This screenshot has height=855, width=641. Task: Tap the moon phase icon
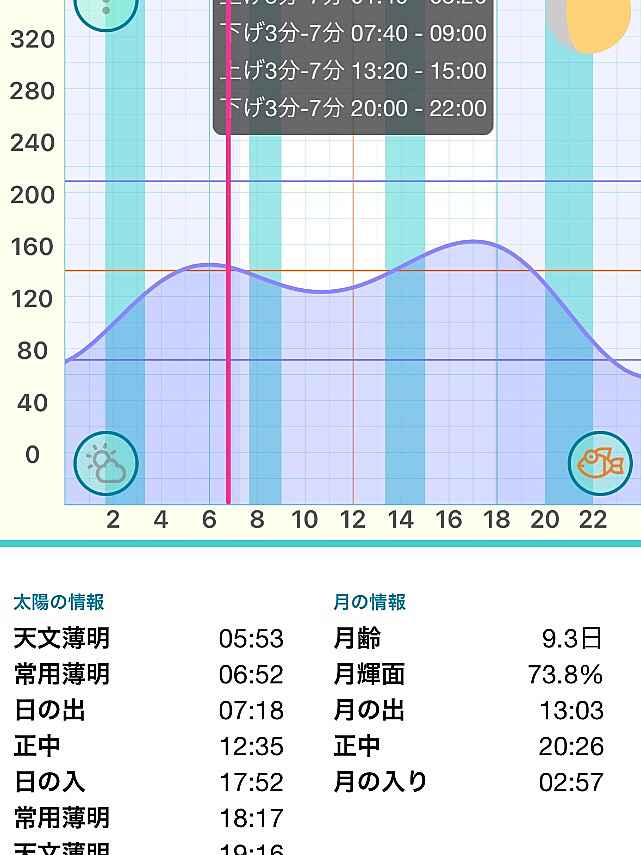[x=592, y=22]
